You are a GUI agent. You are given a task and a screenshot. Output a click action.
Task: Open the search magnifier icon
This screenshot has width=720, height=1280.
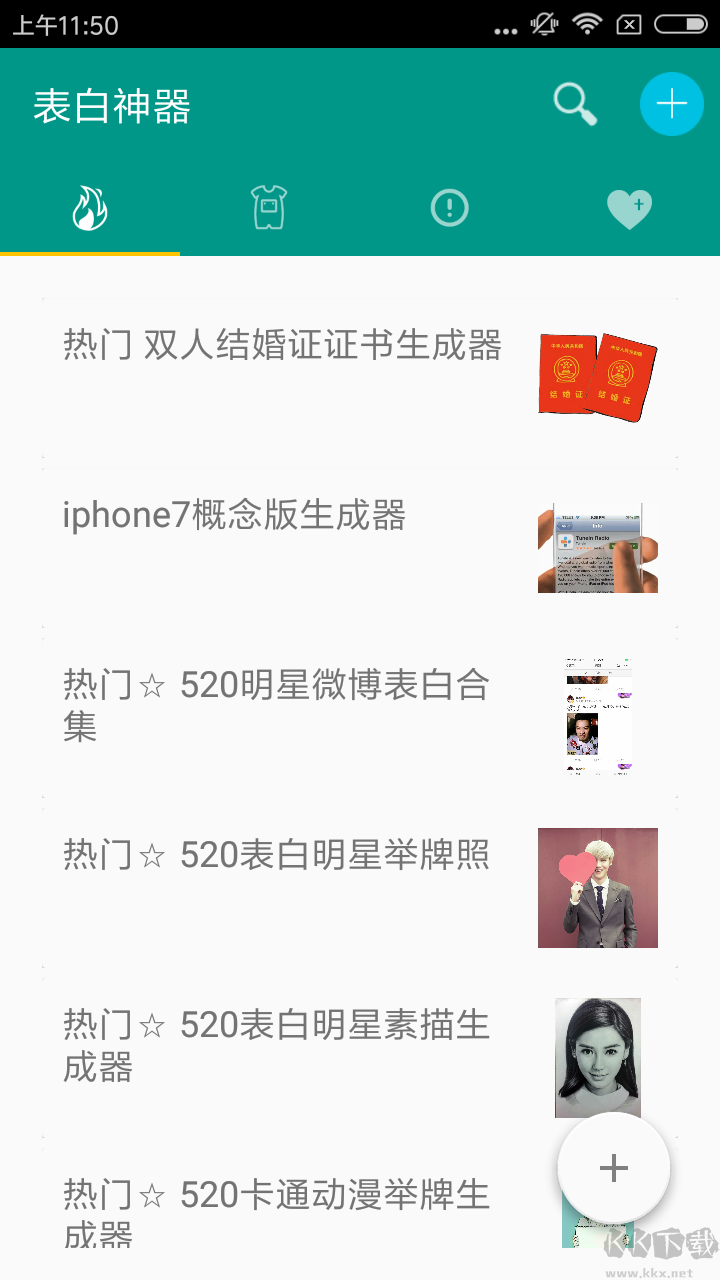coord(575,104)
